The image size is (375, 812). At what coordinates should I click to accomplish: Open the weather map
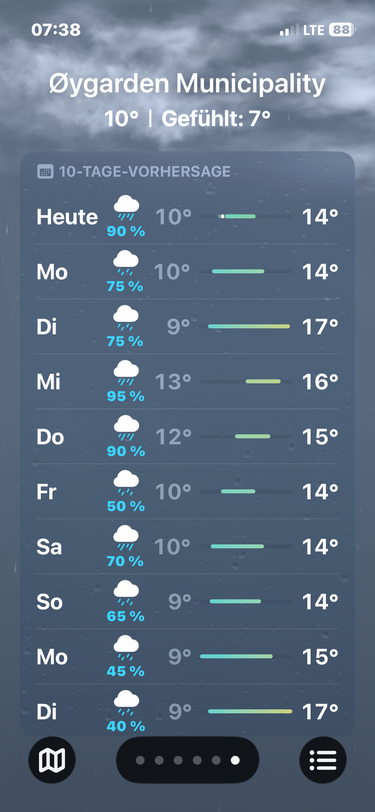click(52, 760)
